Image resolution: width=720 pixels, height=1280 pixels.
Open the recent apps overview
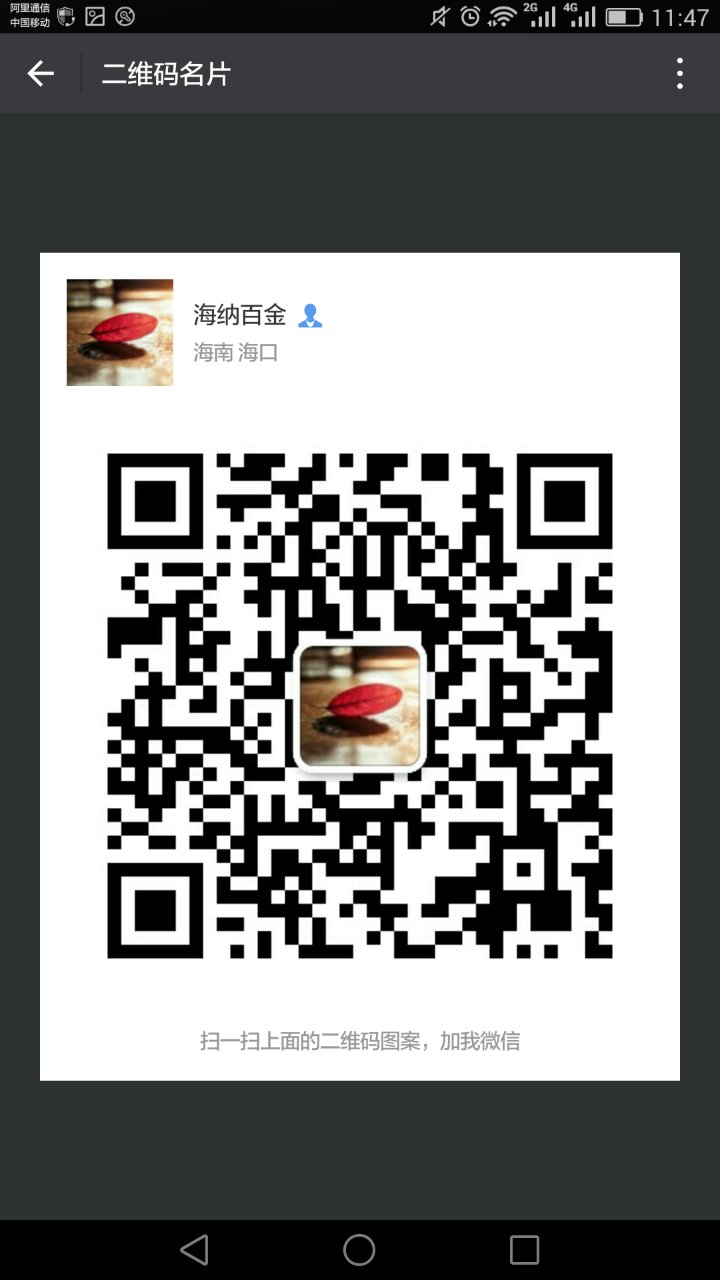(524, 1249)
